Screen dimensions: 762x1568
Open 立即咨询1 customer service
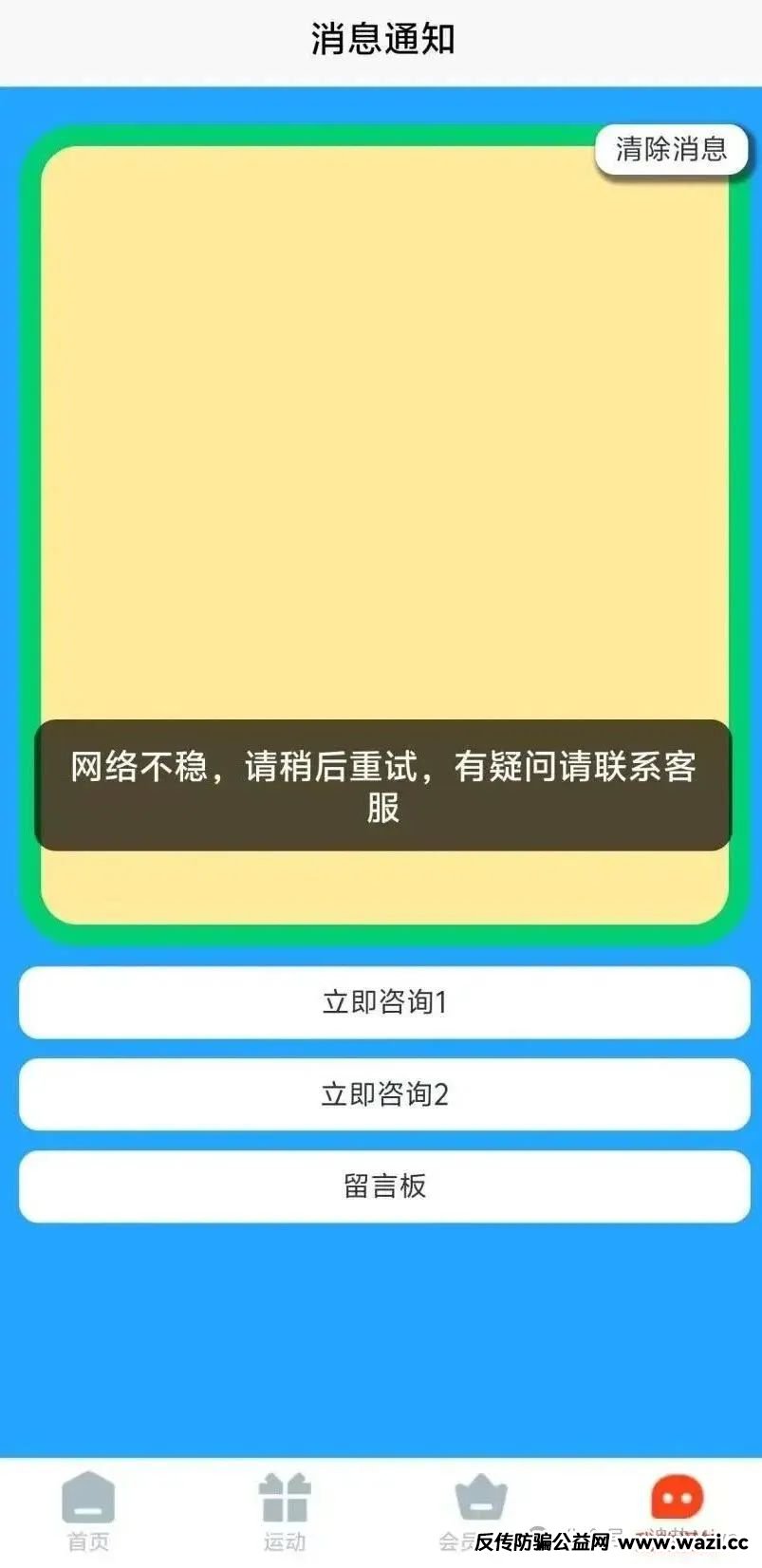[x=384, y=1002]
